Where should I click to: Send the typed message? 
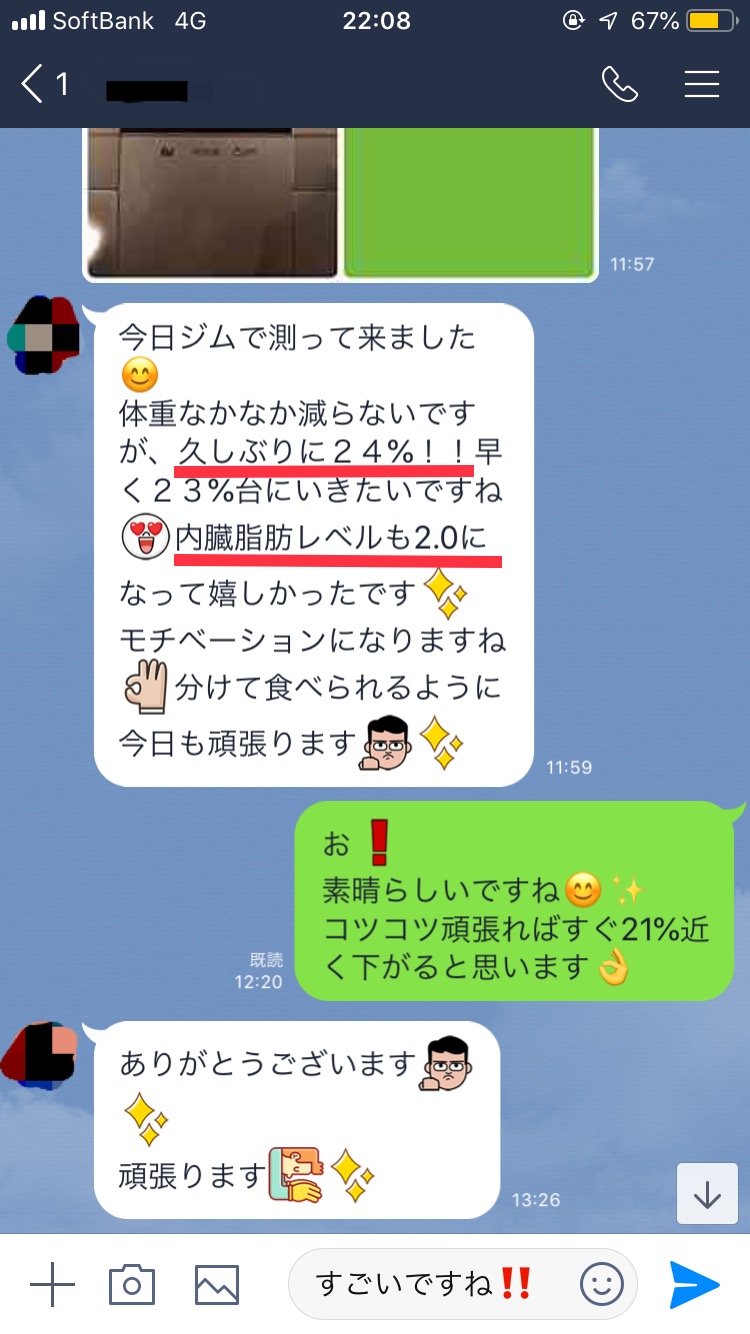(694, 1284)
